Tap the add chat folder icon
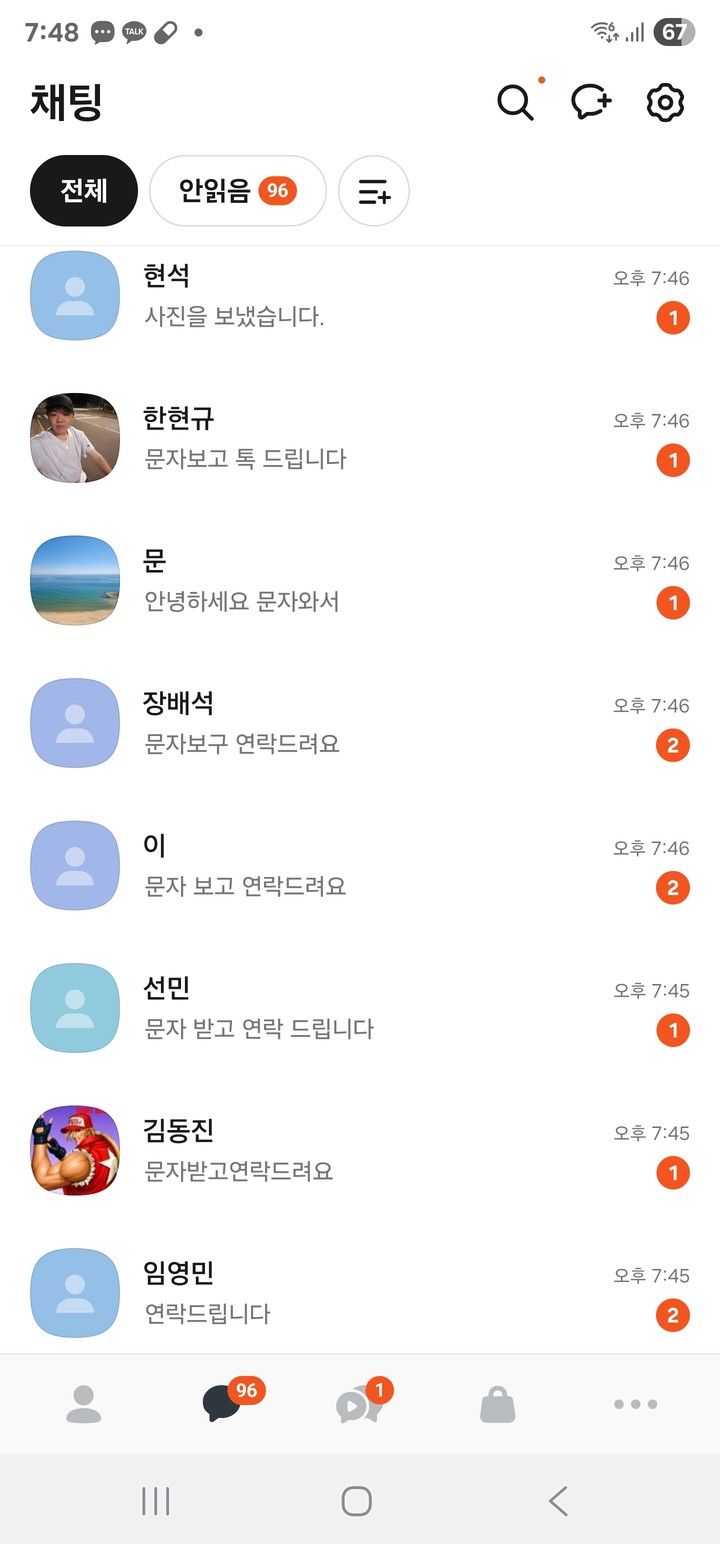 [374, 191]
